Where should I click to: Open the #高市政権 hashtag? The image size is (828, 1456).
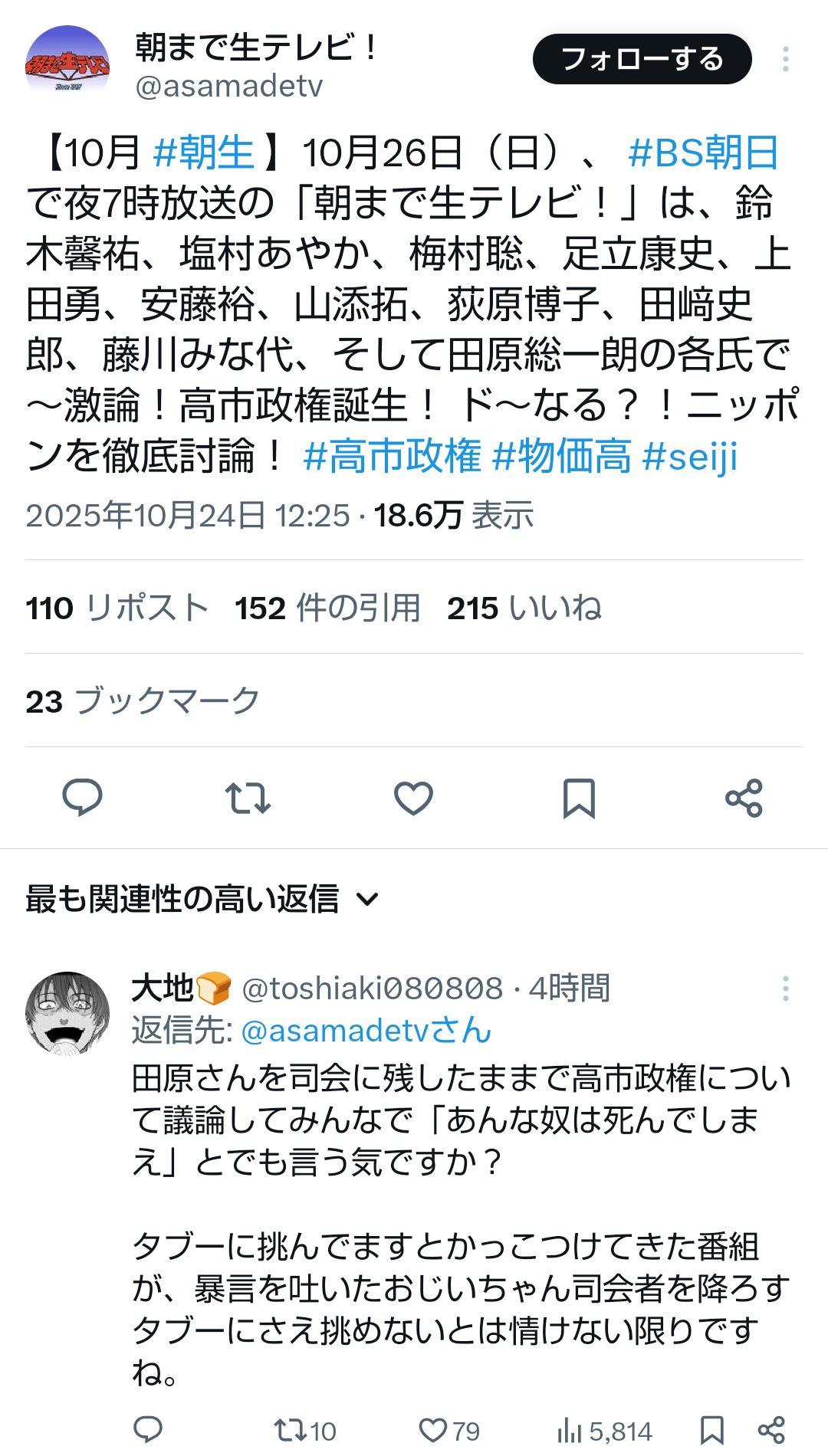click(392, 456)
